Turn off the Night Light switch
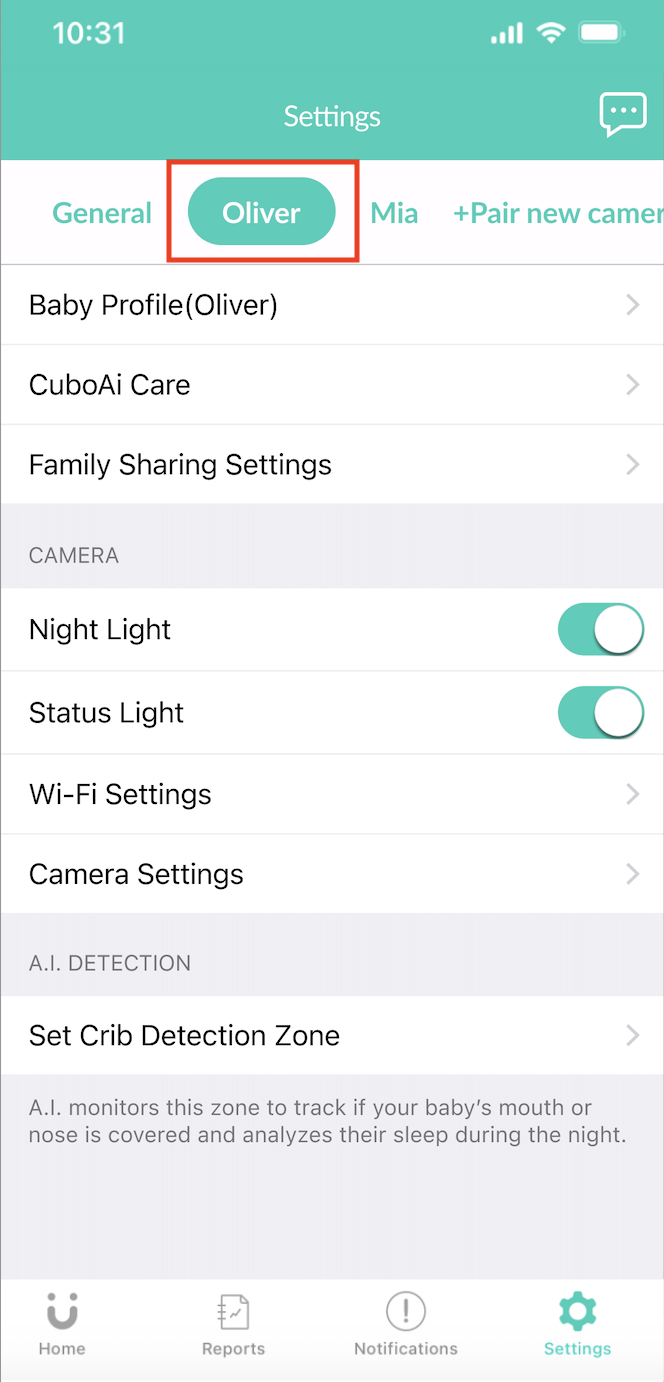 pos(600,629)
